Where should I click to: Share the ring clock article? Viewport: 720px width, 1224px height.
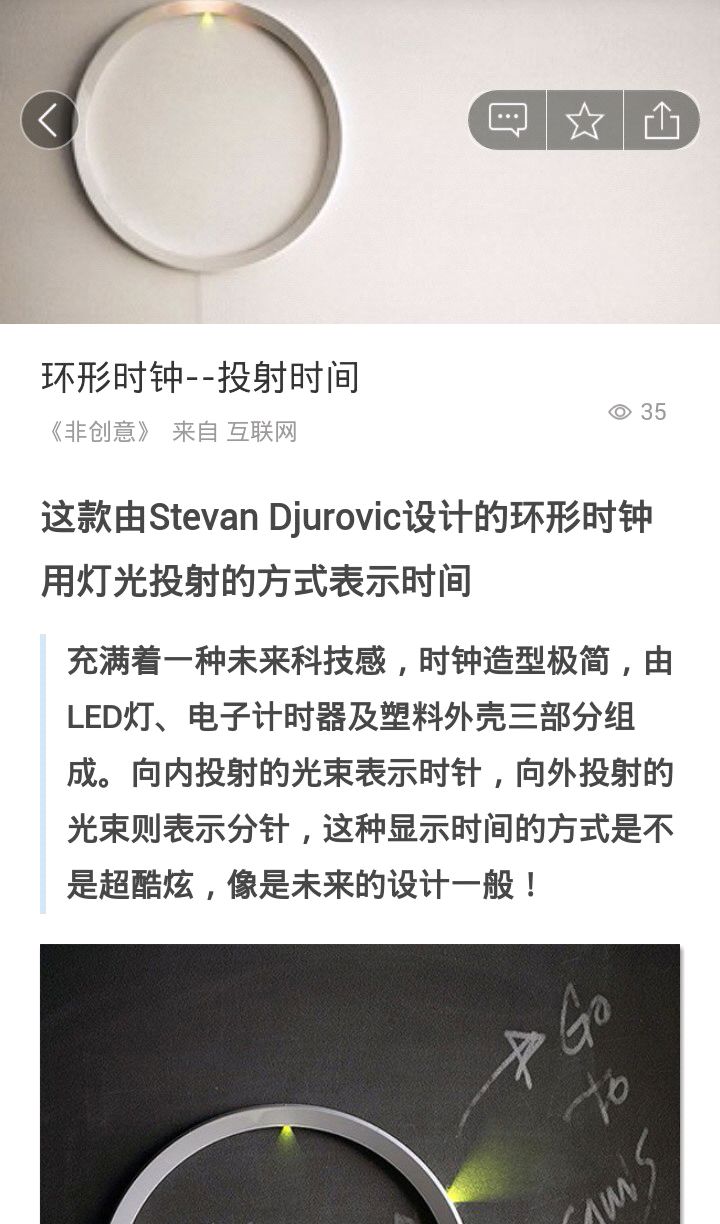(x=661, y=120)
